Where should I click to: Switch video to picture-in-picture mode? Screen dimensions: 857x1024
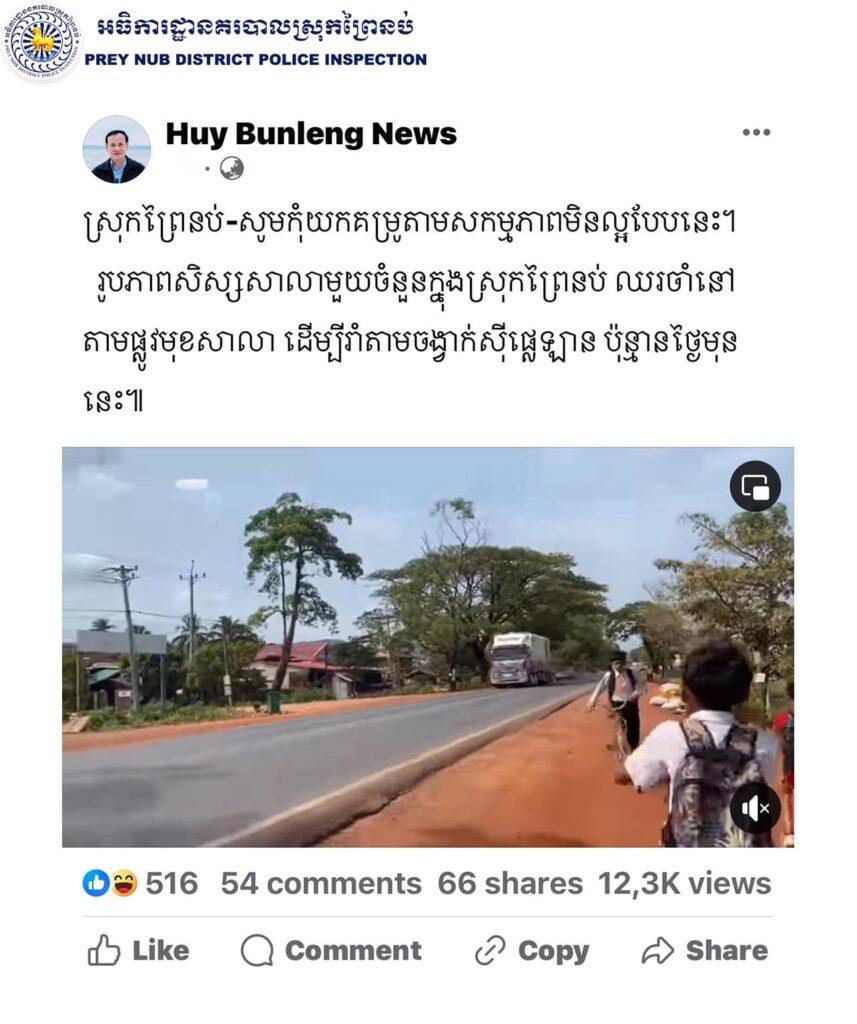coord(755,486)
